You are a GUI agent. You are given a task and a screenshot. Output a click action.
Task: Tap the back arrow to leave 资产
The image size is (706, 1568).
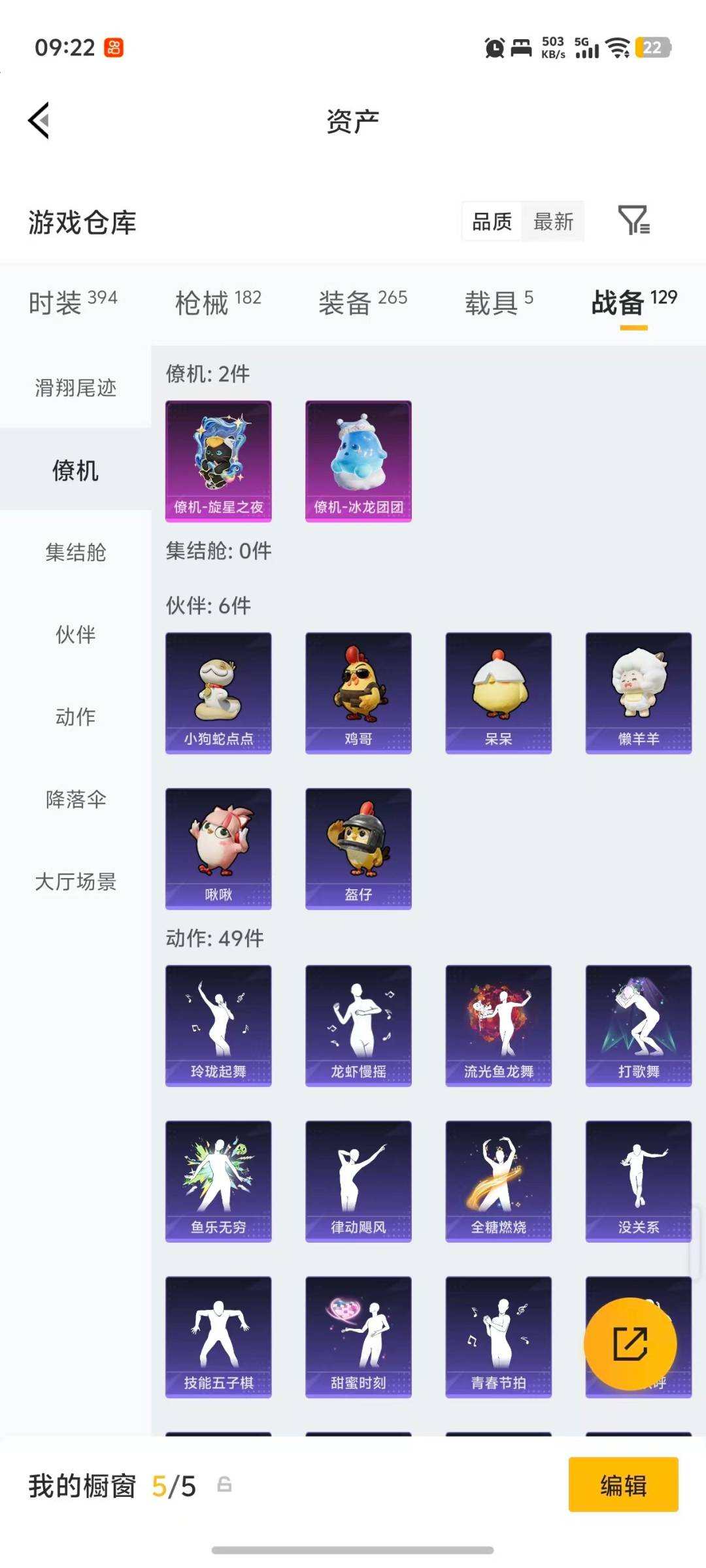[39, 120]
